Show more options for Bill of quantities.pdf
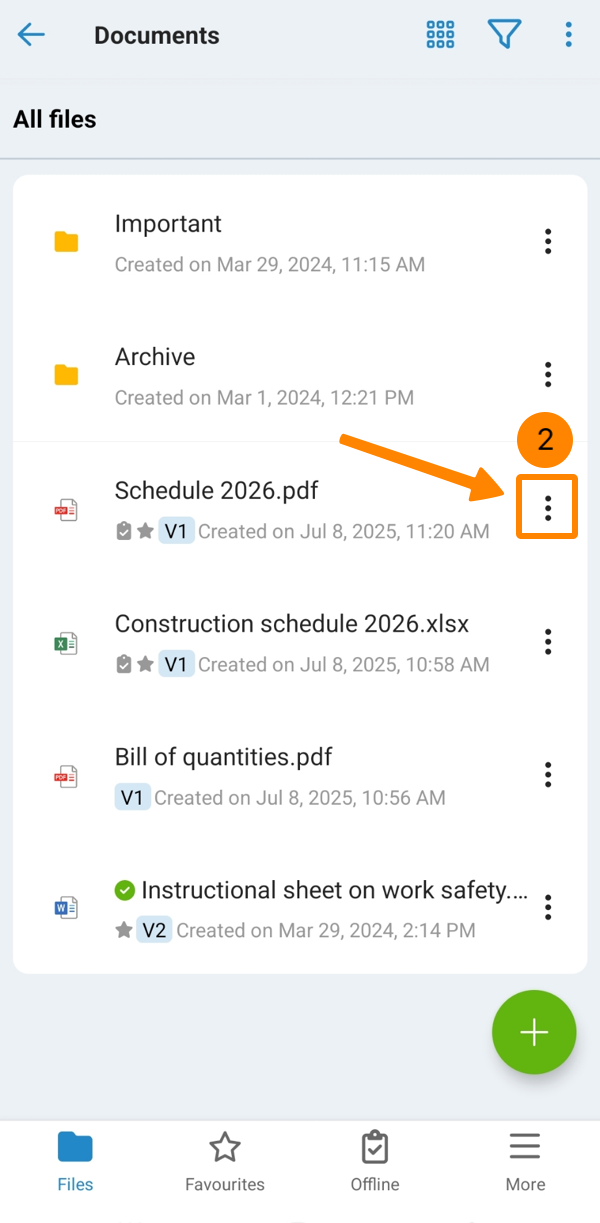This screenshot has height=1223, width=600. pyautogui.click(x=548, y=774)
